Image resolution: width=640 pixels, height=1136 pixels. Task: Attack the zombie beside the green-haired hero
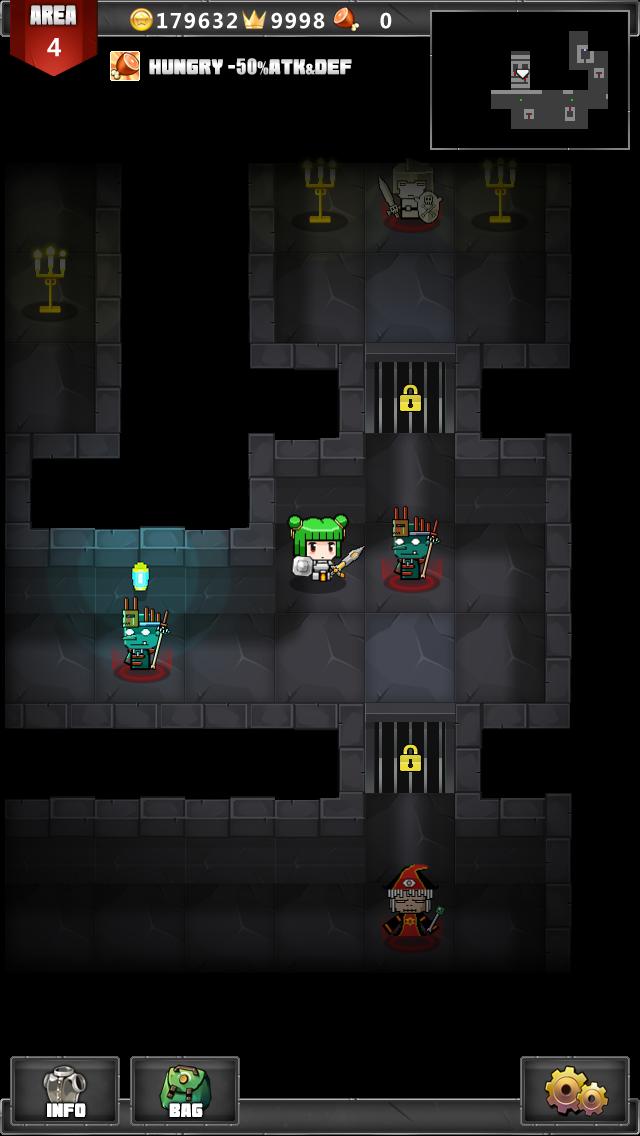click(411, 549)
